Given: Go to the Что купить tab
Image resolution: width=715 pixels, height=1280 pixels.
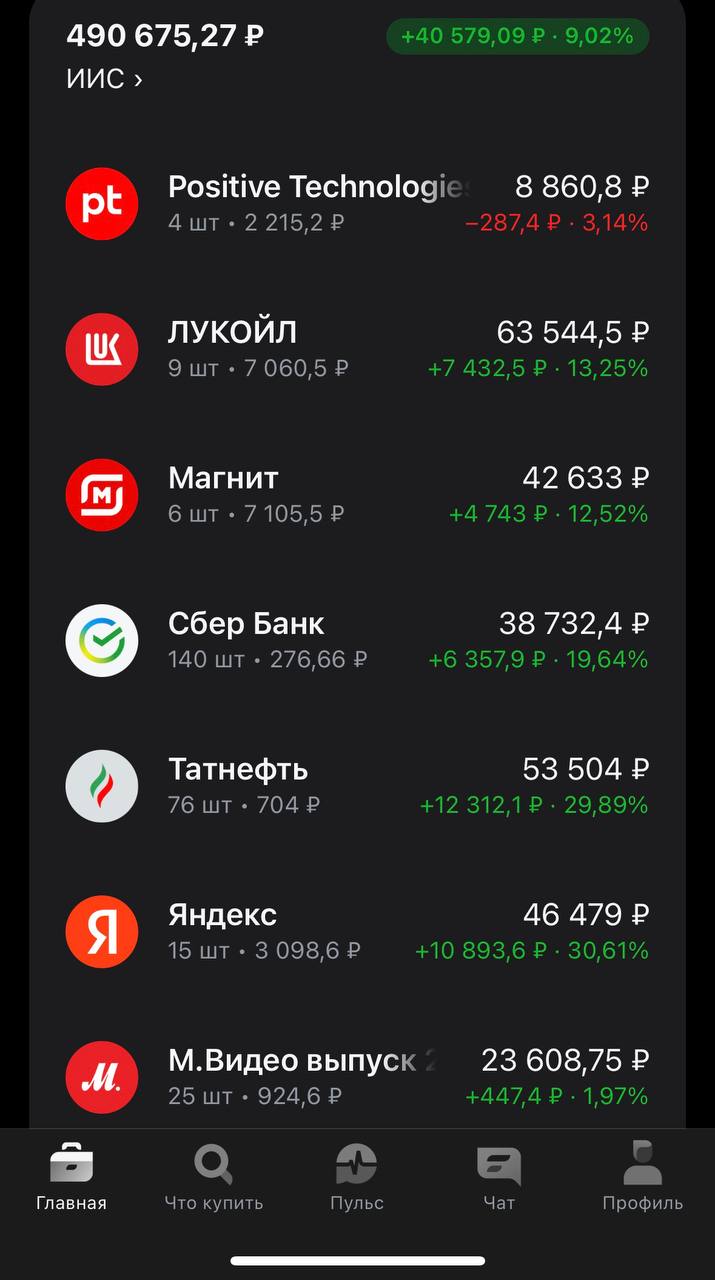Looking at the screenshot, I should (214, 1178).
